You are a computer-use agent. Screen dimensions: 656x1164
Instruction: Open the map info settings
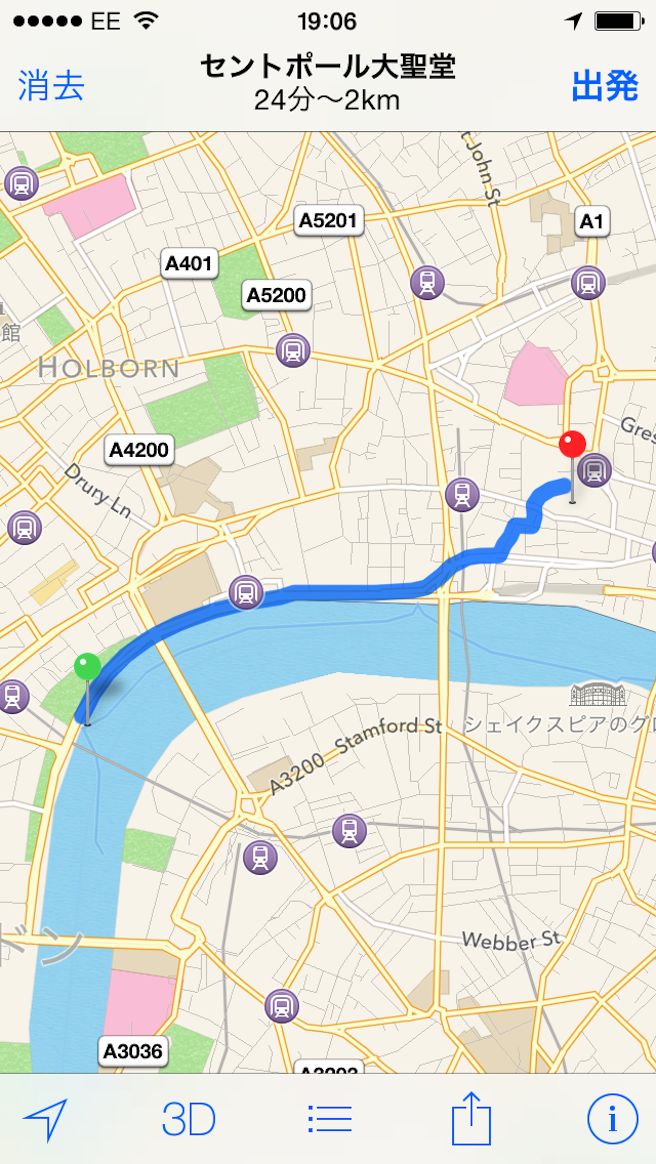tap(612, 1119)
